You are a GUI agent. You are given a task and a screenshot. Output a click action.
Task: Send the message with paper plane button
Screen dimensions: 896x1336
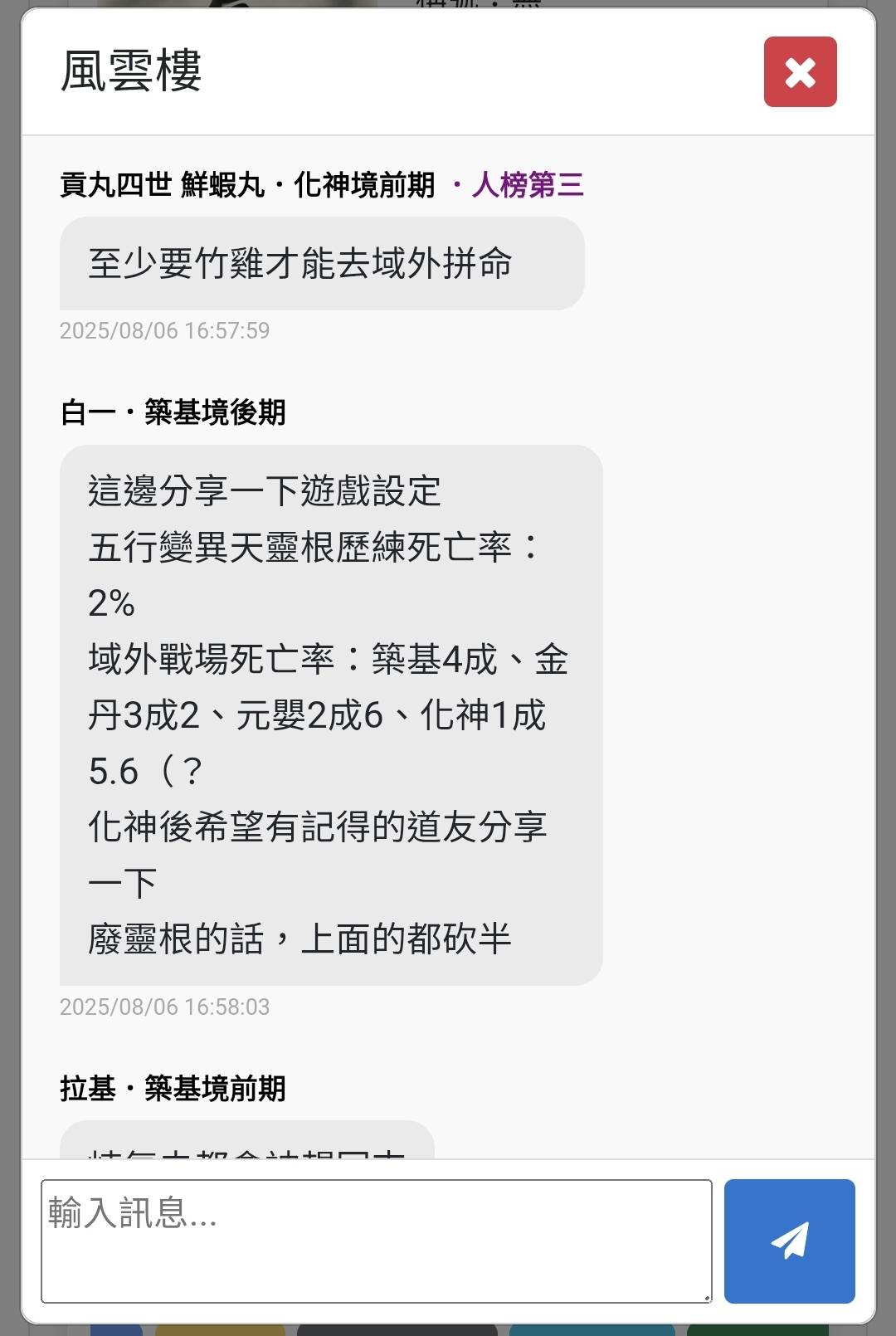pos(789,1241)
